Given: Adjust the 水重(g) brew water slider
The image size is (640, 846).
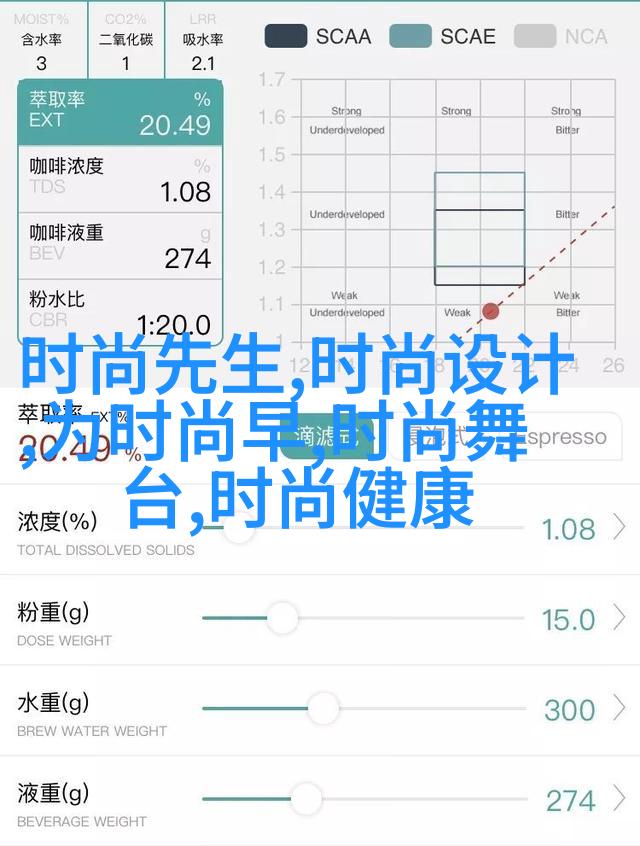Looking at the screenshot, I should coord(323,709).
